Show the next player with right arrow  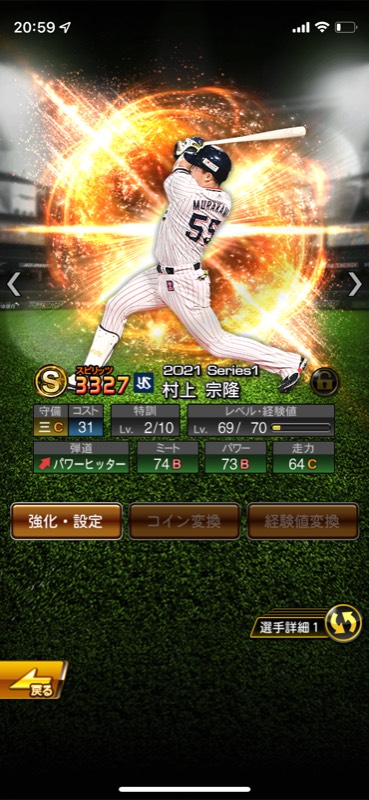[355, 284]
